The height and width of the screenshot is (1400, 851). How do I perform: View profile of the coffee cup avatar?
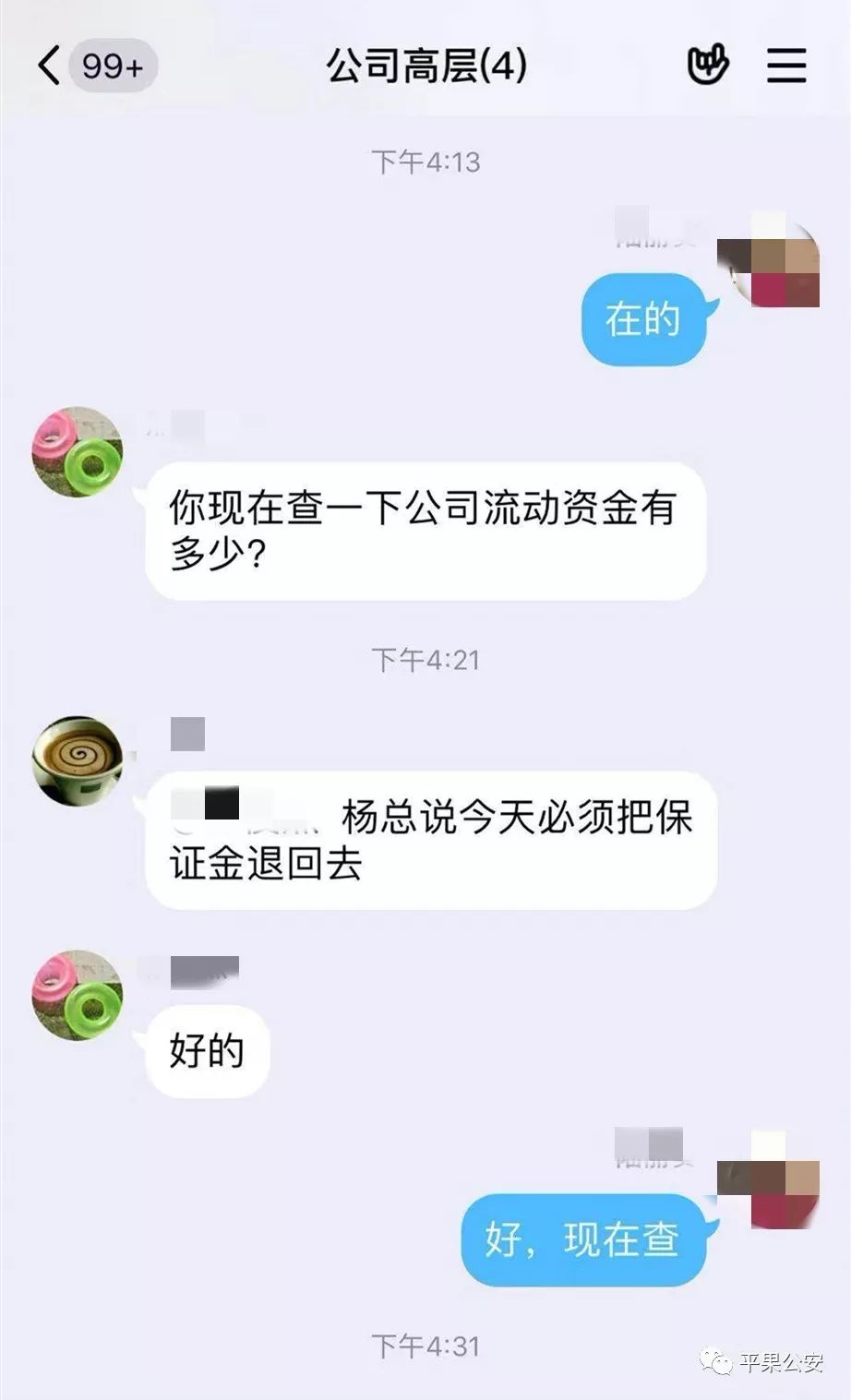[x=78, y=760]
